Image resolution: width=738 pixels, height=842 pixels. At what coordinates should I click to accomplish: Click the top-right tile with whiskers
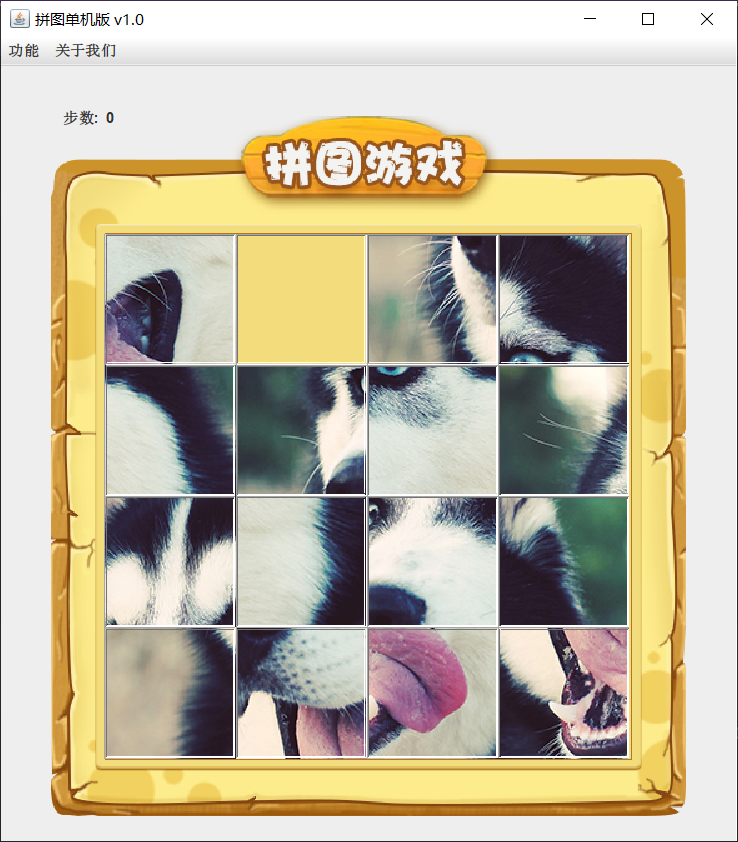point(562,298)
